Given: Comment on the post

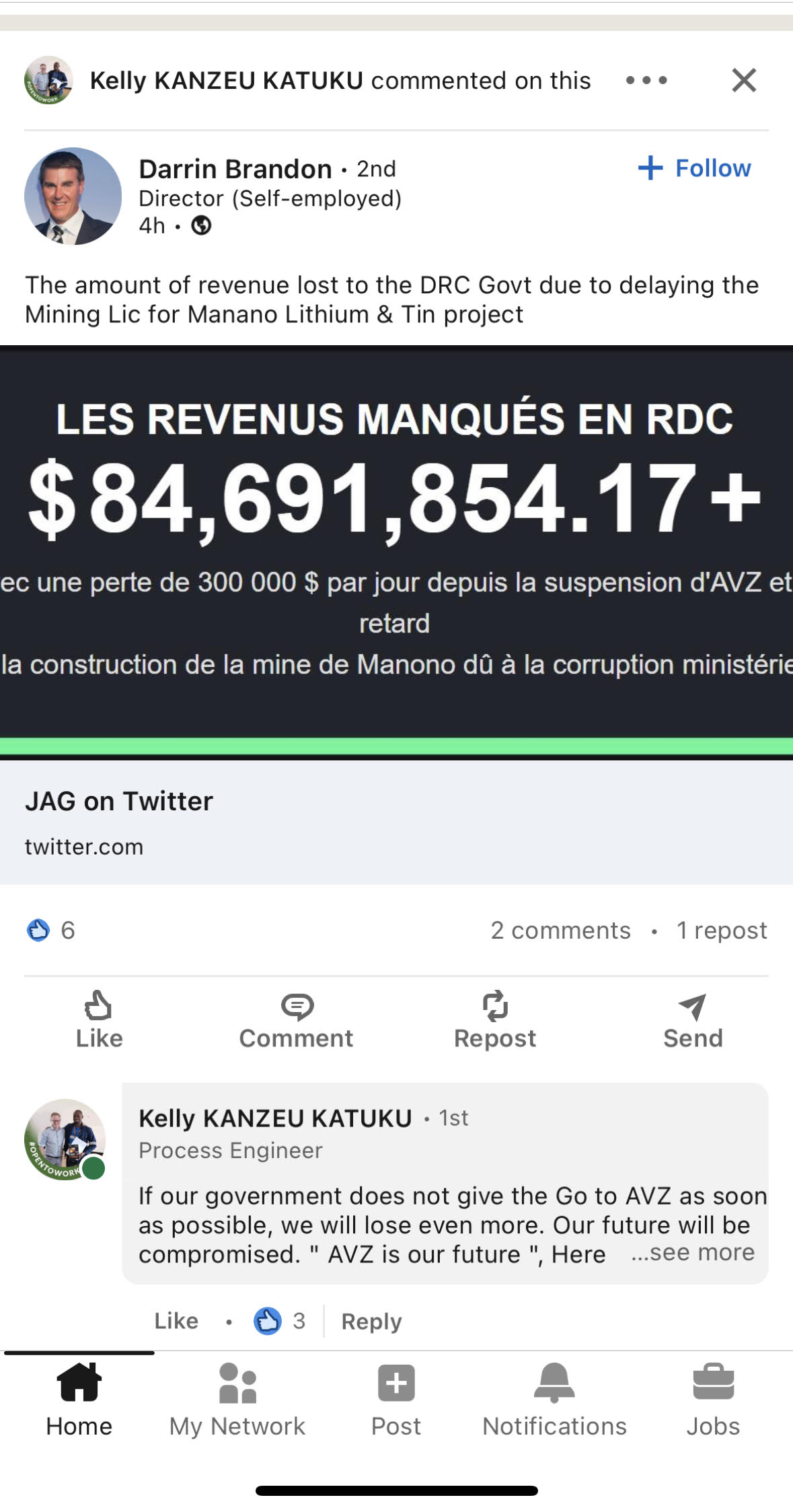Looking at the screenshot, I should point(296,1020).
